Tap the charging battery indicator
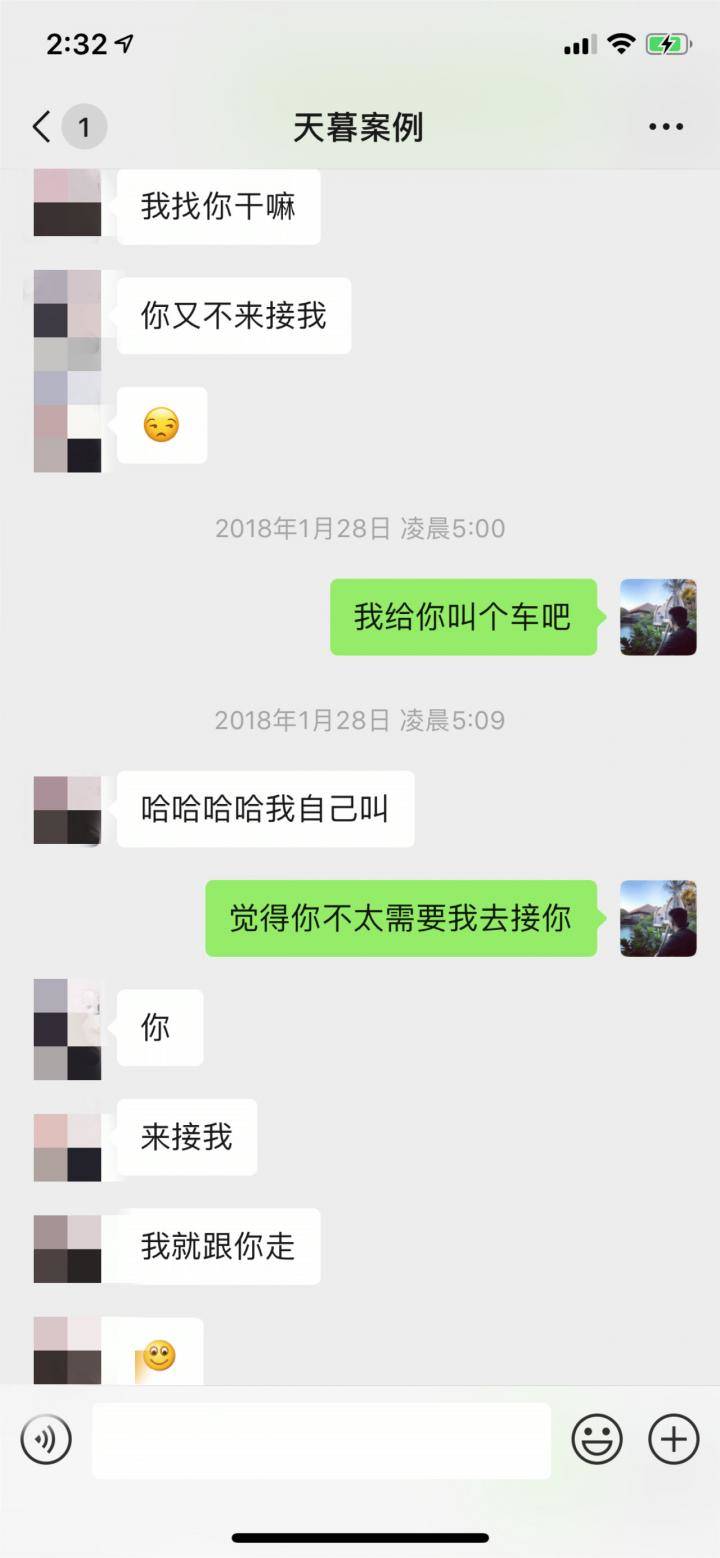Image resolution: width=720 pixels, height=1558 pixels. pyautogui.click(x=670, y=43)
